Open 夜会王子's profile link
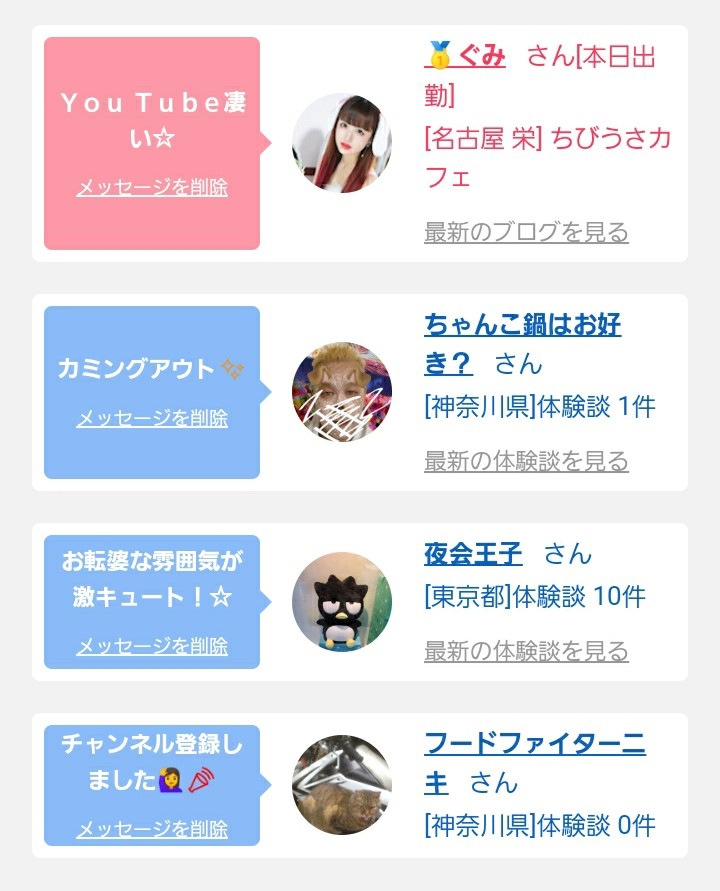Screen dimensions: 720x891 click(x=473, y=554)
